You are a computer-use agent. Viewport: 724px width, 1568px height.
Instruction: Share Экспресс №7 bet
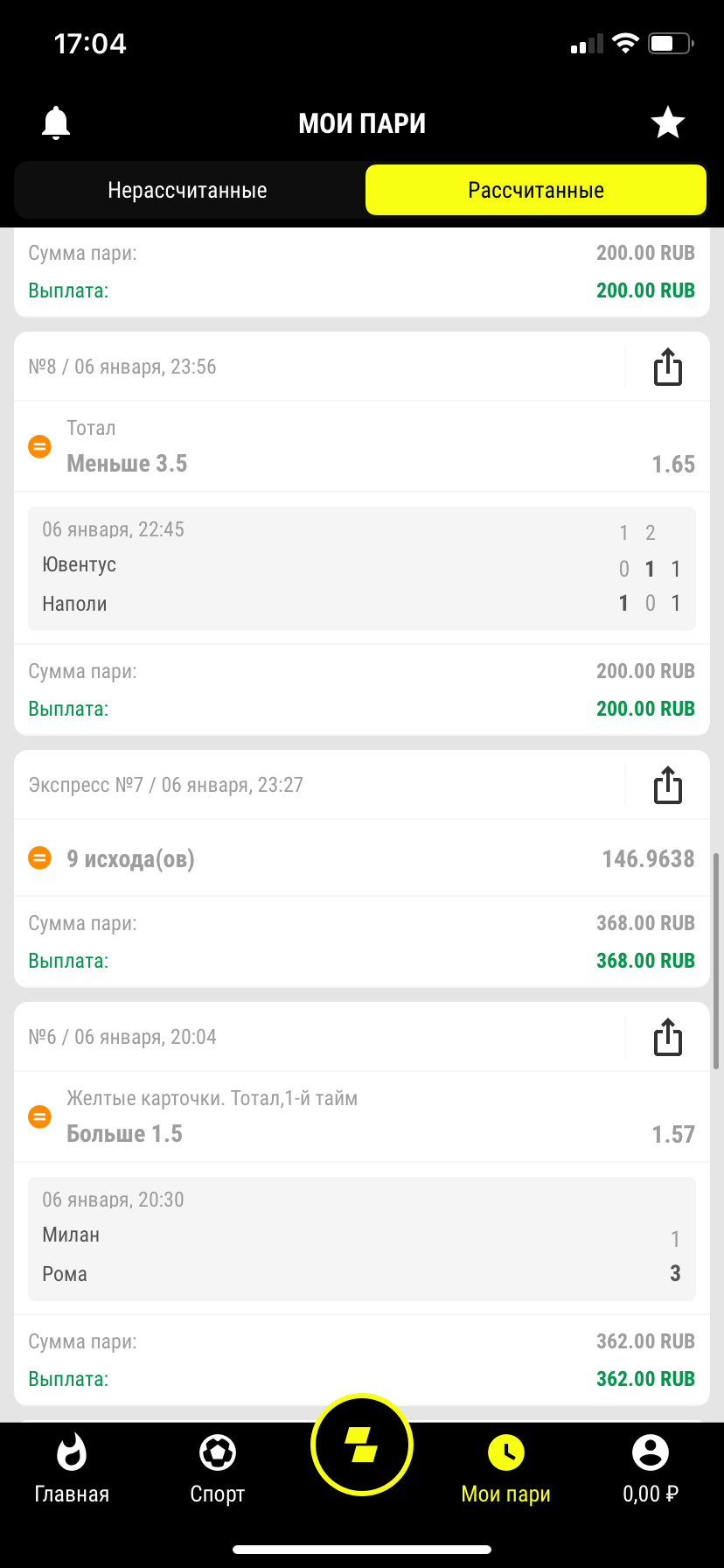[x=668, y=786]
